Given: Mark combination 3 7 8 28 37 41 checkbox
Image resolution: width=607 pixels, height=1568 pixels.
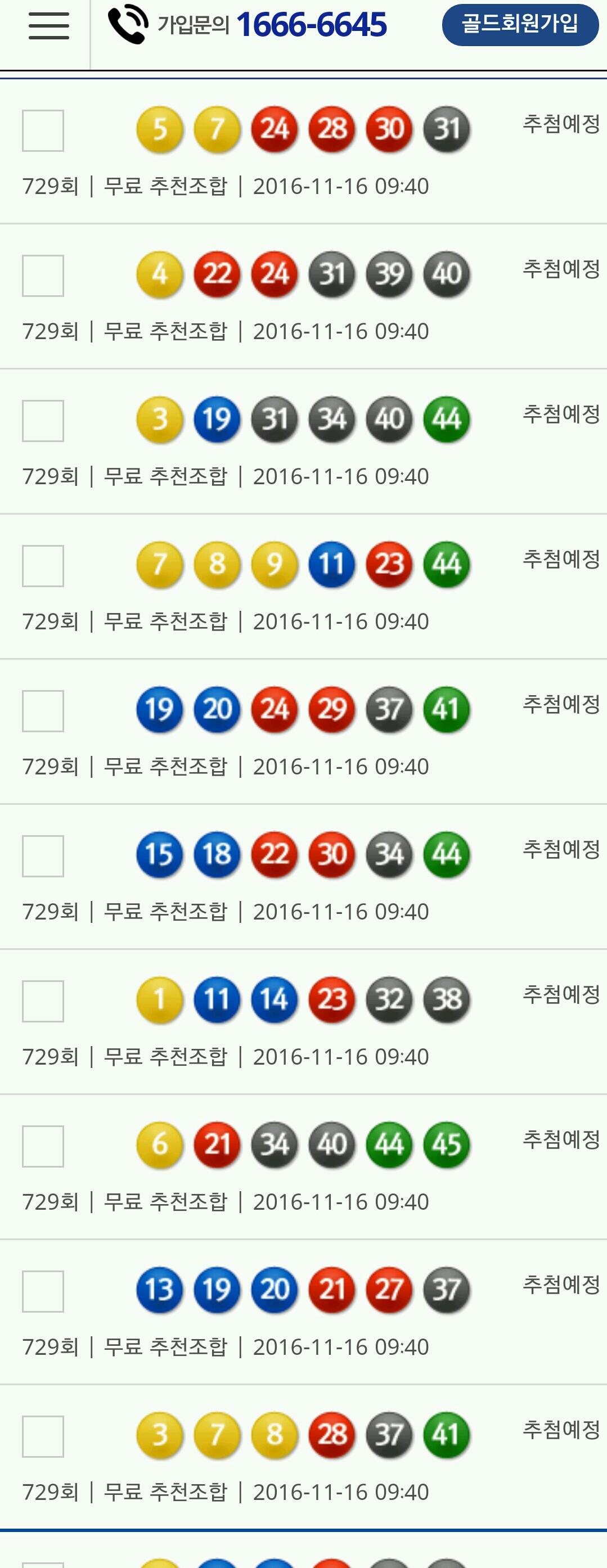Looking at the screenshot, I should pyautogui.click(x=43, y=1436).
